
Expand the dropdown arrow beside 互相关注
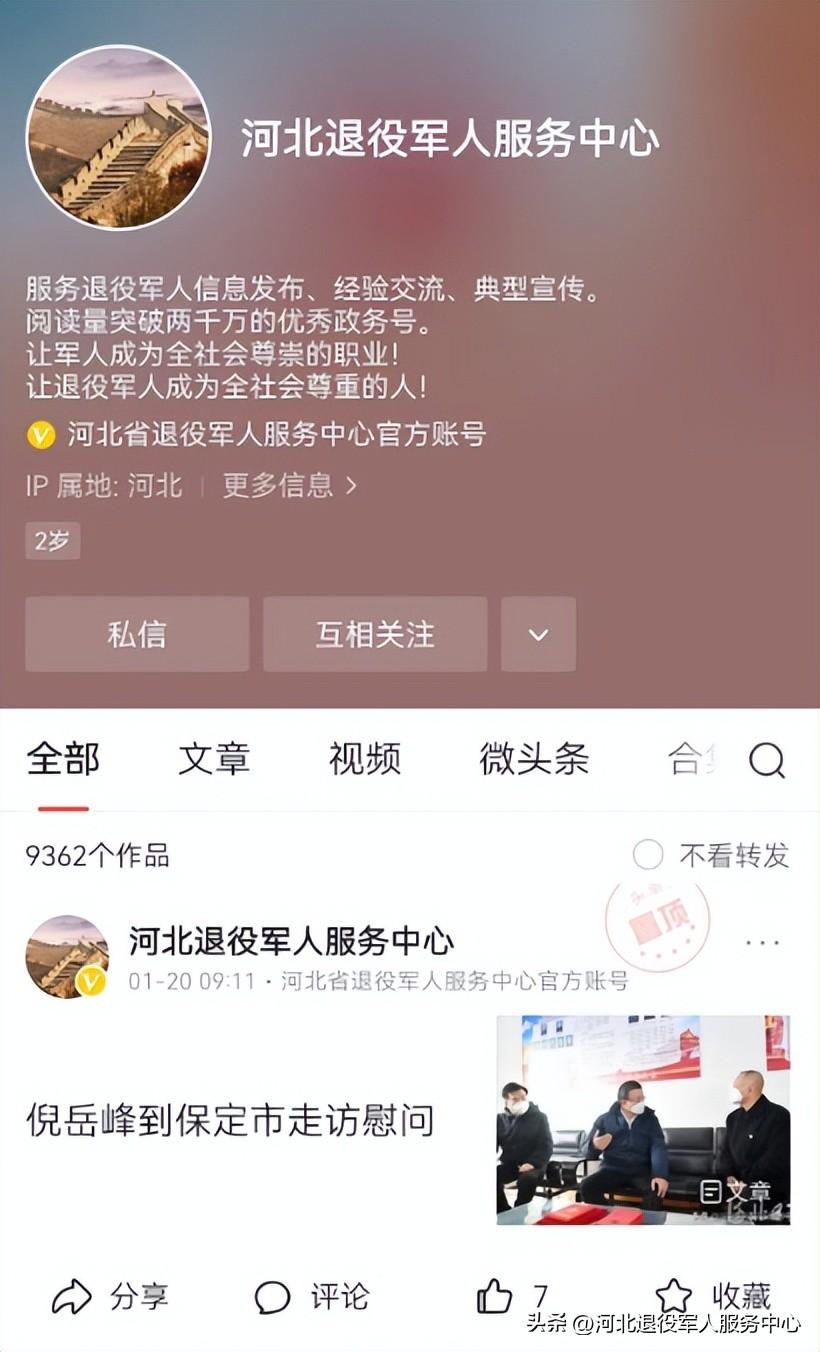(x=538, y=634)
